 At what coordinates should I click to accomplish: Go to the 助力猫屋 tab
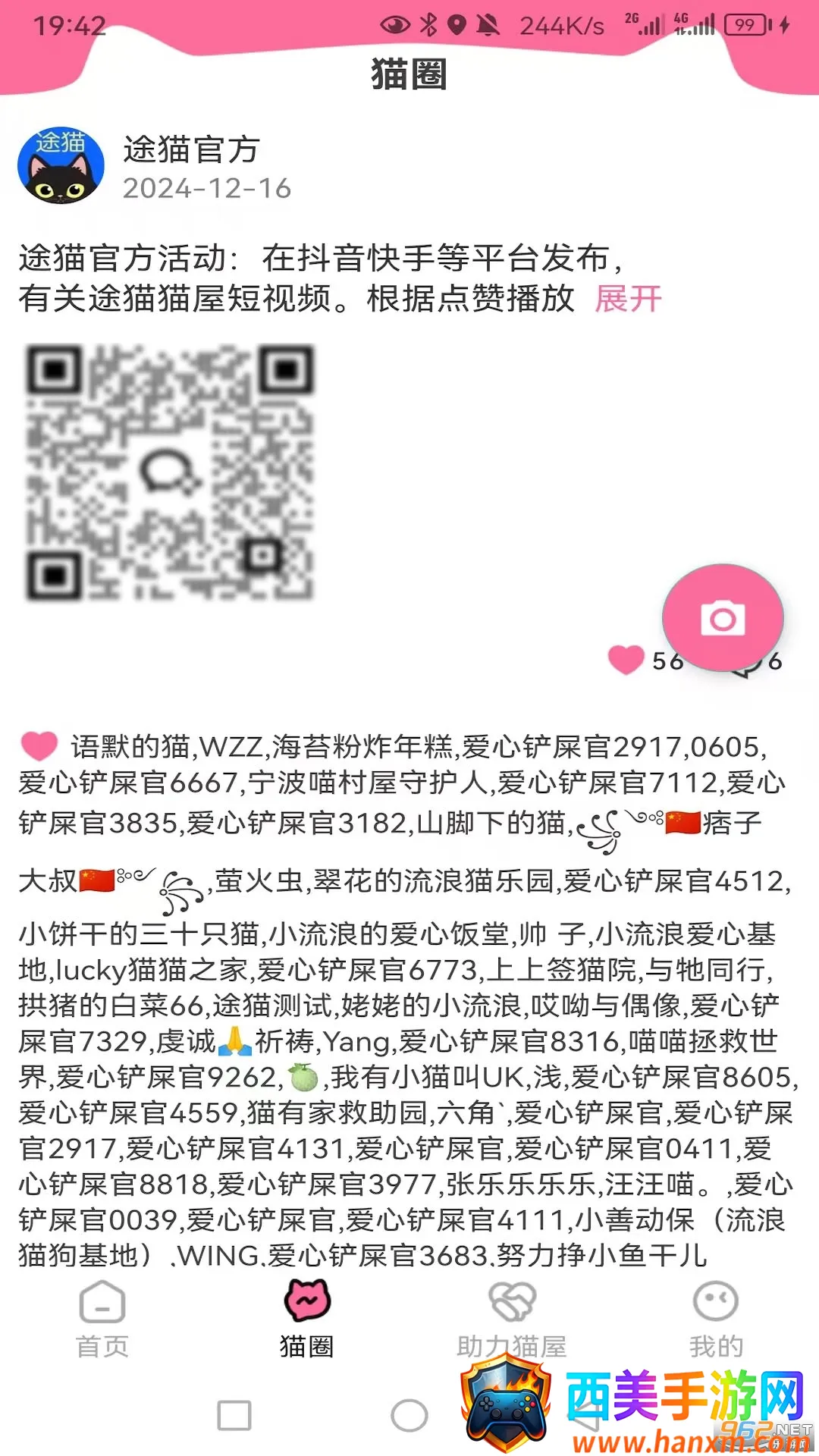pos(512,1319)
